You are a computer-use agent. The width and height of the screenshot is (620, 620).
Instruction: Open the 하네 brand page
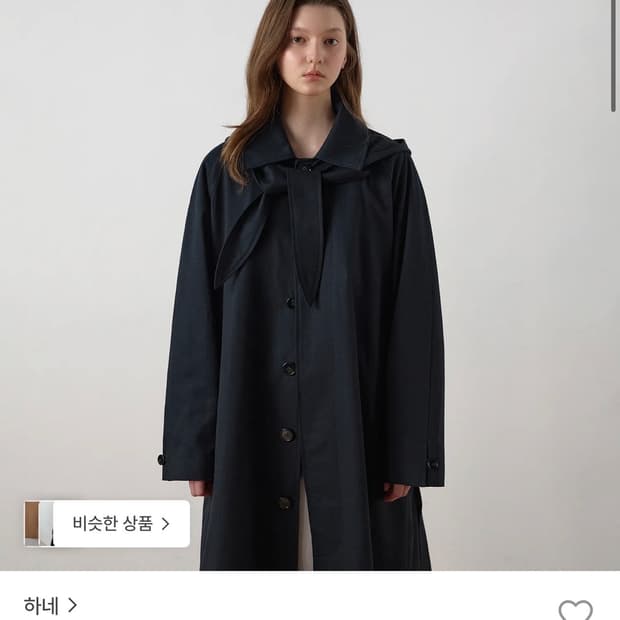click(50, 605)
